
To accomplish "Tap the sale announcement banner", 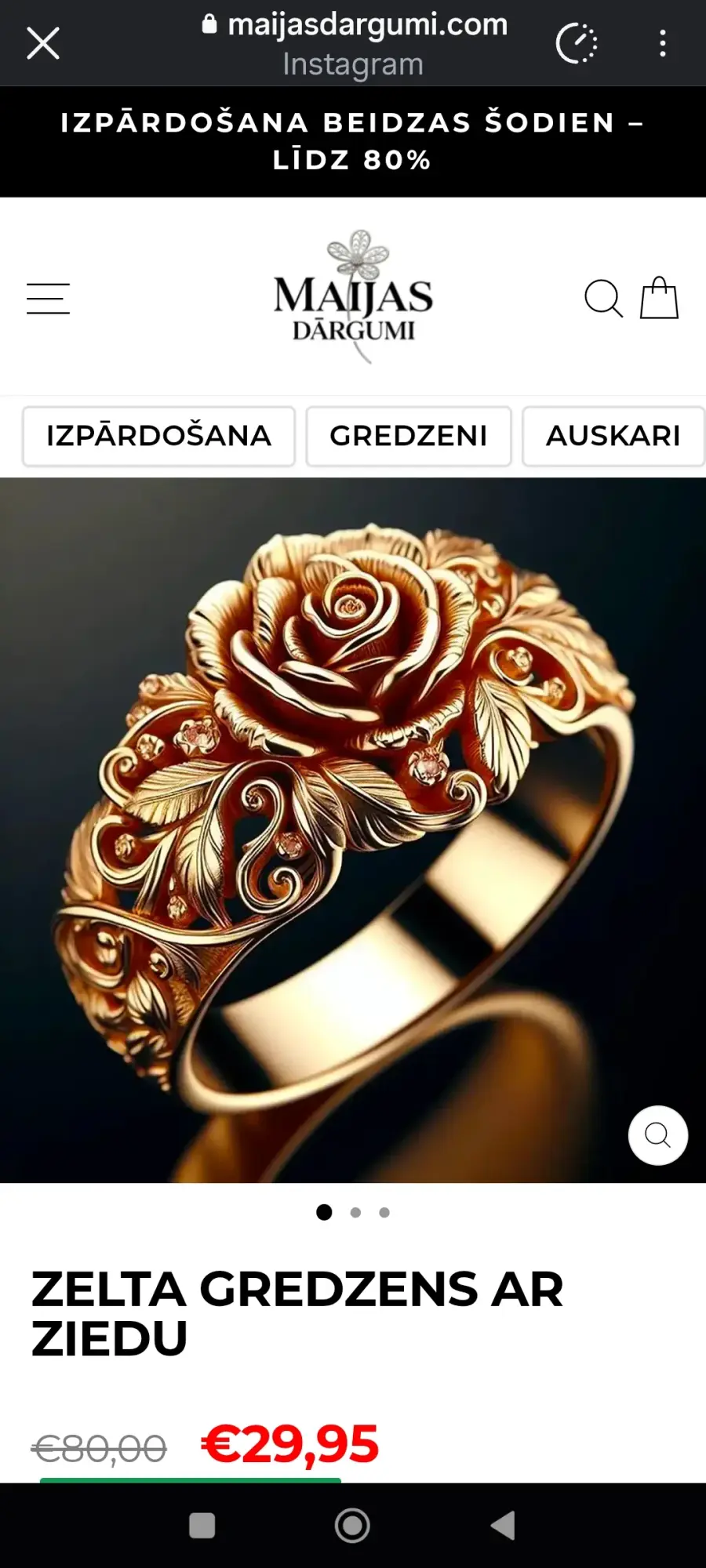I will (353, 141).
